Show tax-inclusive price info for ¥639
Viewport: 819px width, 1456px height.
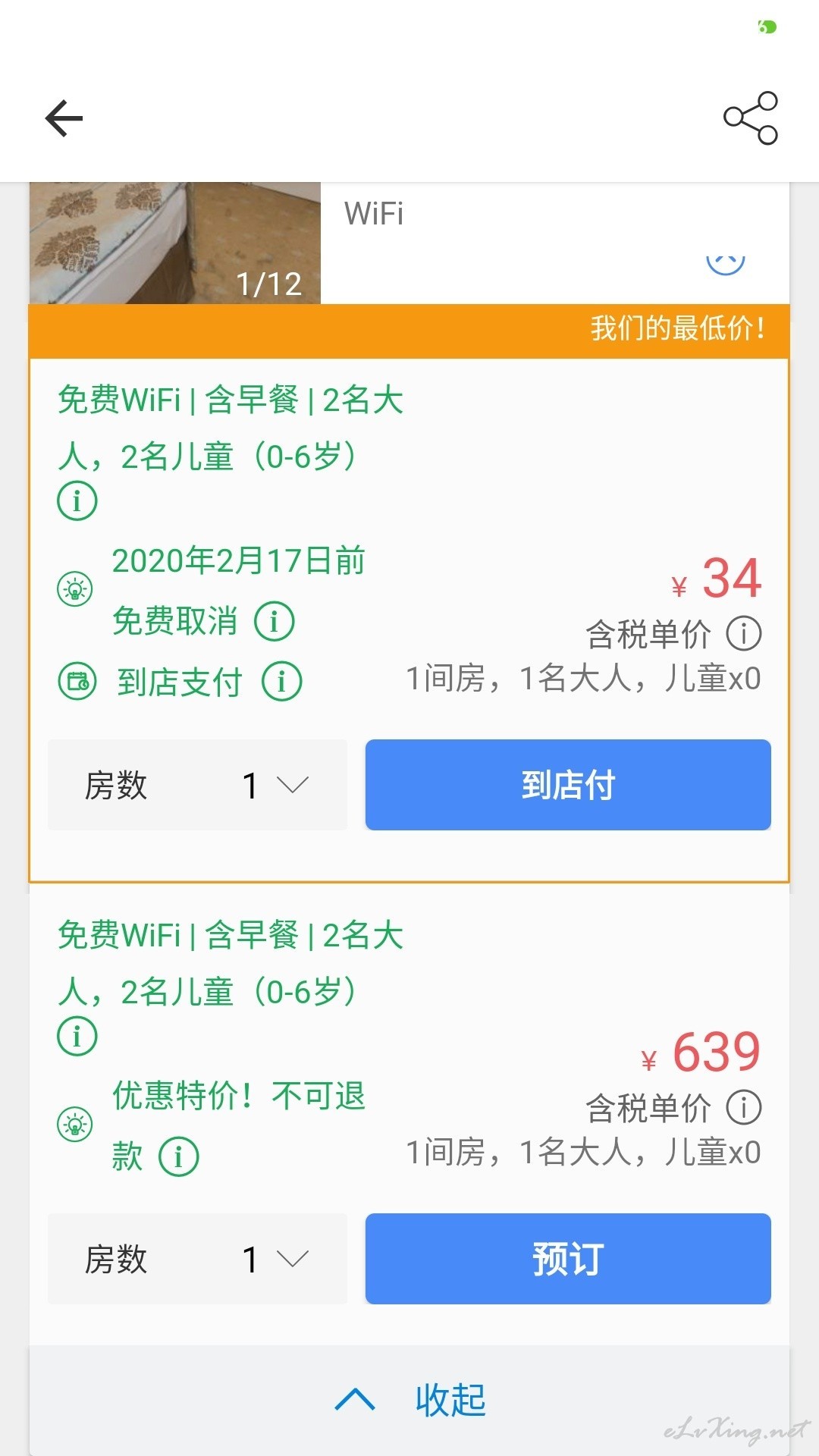click(x=744, y=1107)
